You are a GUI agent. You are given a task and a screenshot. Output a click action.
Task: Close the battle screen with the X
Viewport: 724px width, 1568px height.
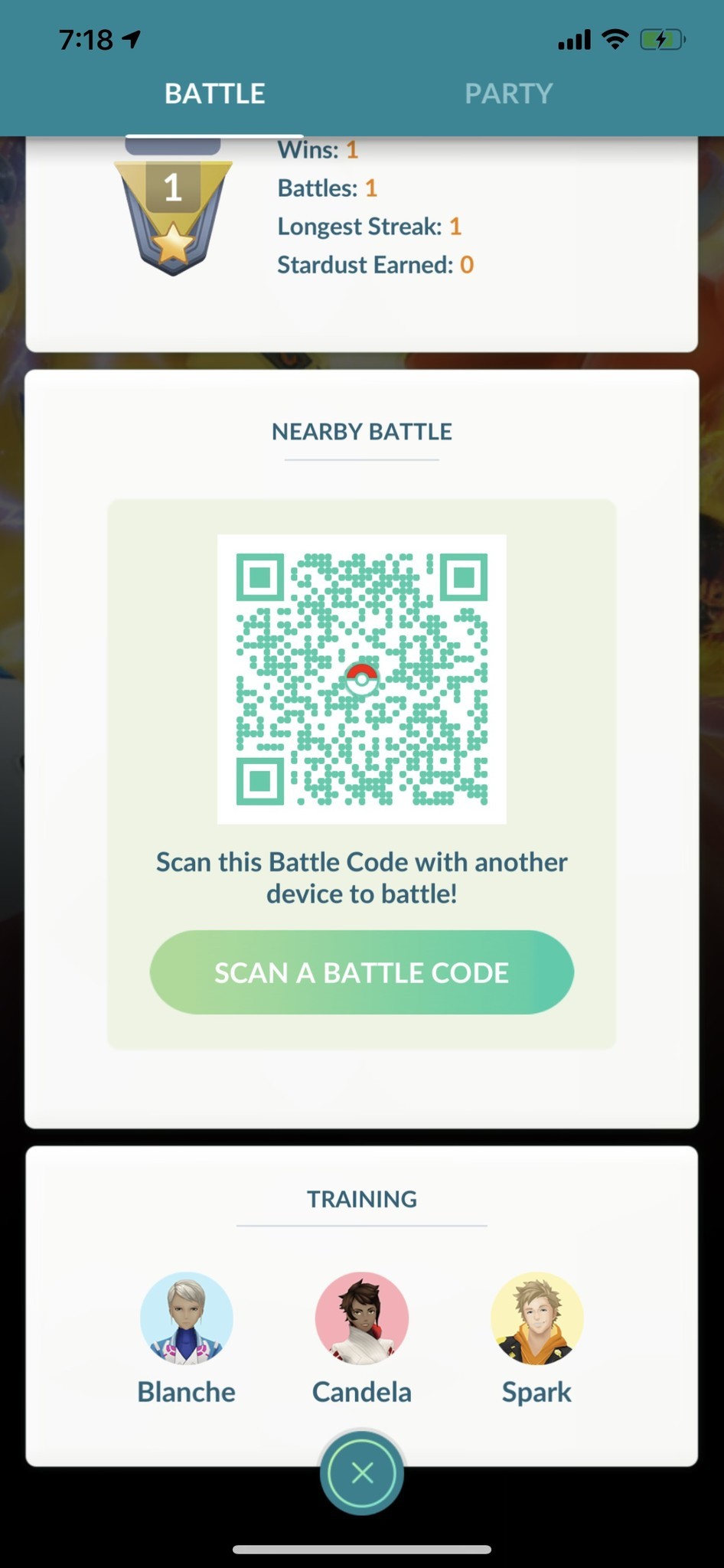tap(361, 1475)
